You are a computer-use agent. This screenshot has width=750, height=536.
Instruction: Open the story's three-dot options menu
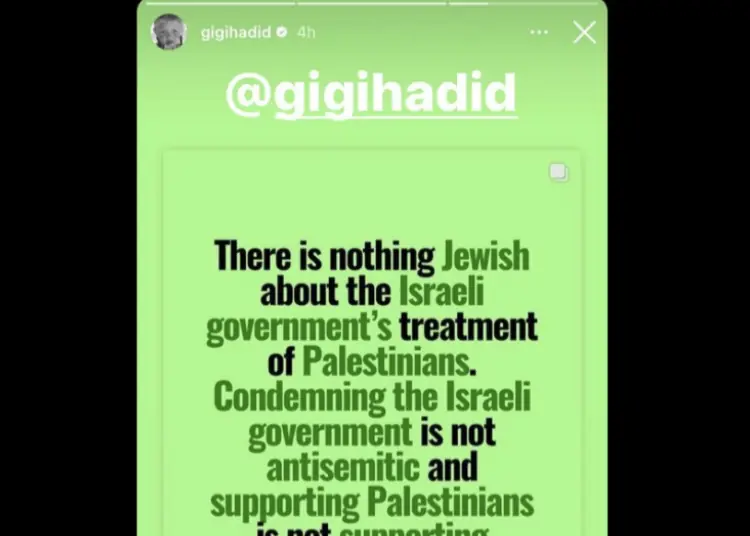[539, 33]
